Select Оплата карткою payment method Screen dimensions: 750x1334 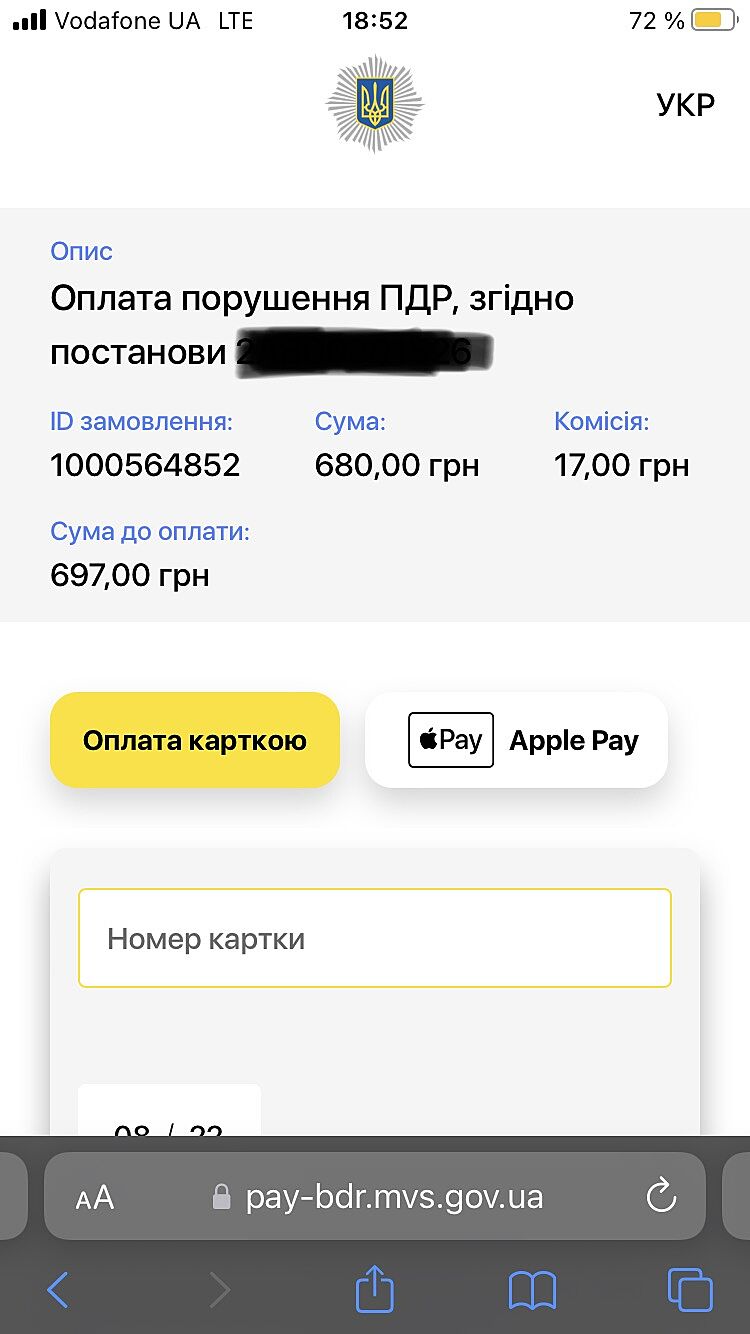pyautogui.click(x=195, y=740)
